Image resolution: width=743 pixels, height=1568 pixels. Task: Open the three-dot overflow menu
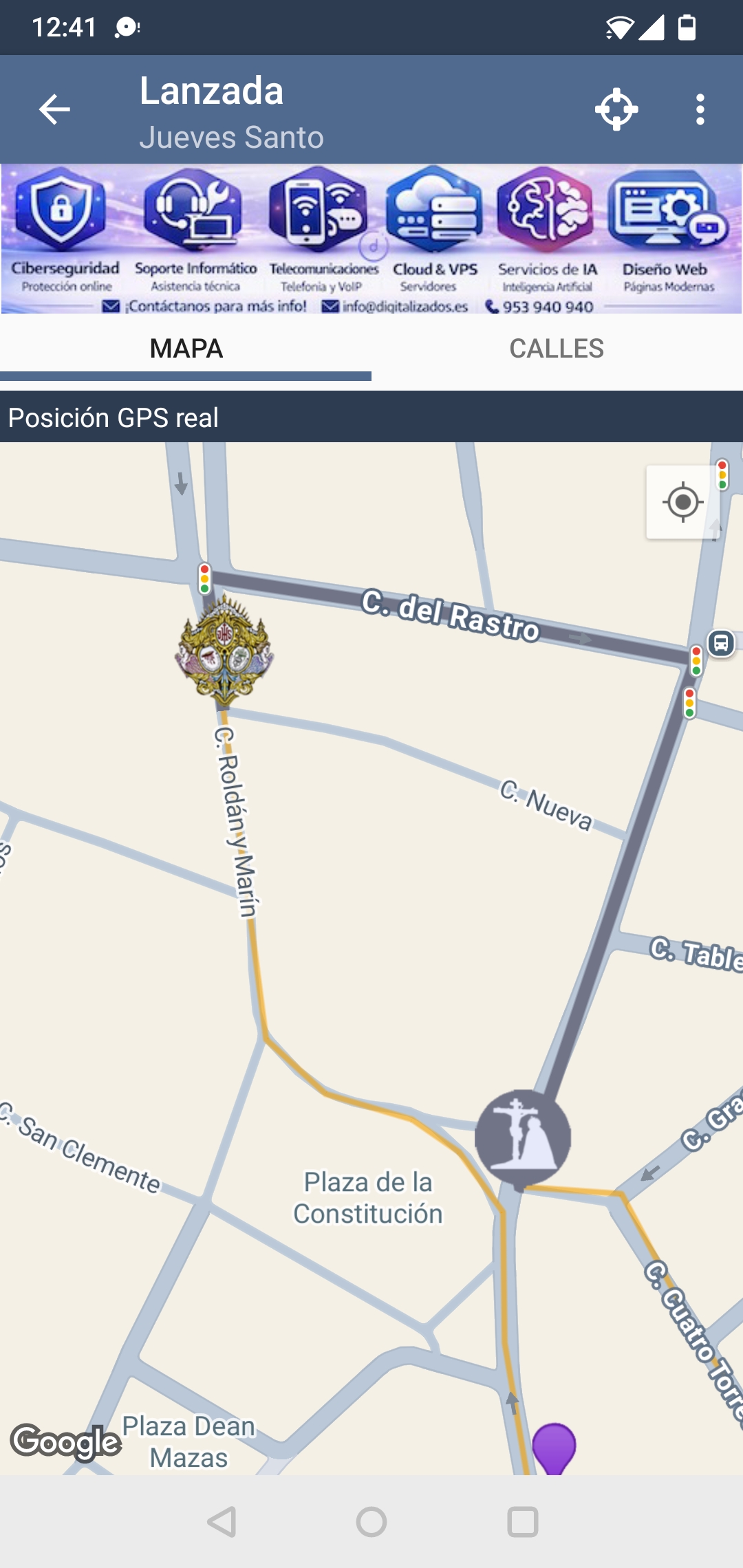click(x=700, y=109)
